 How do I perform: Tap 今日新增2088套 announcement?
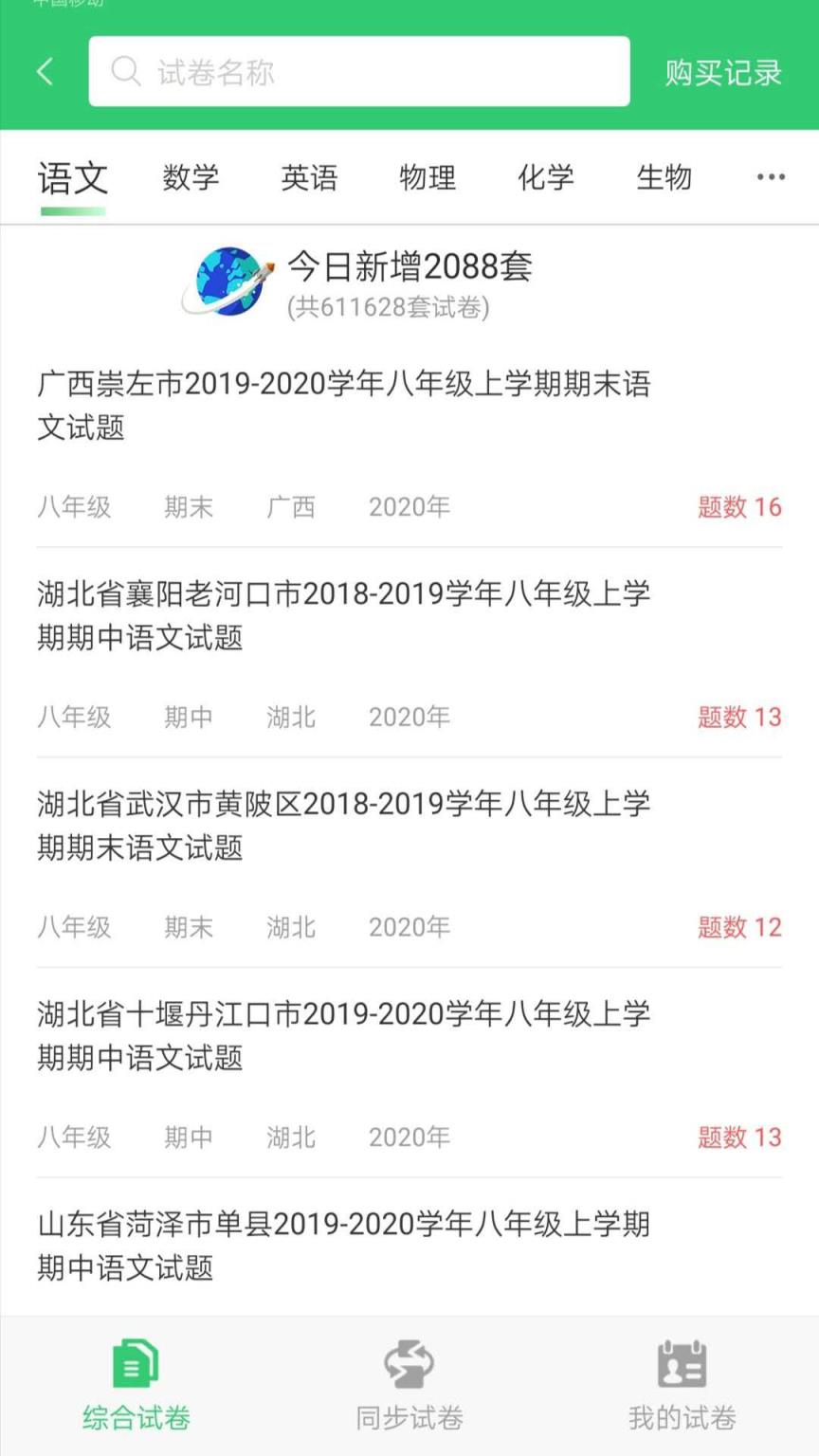click(410, 268)
